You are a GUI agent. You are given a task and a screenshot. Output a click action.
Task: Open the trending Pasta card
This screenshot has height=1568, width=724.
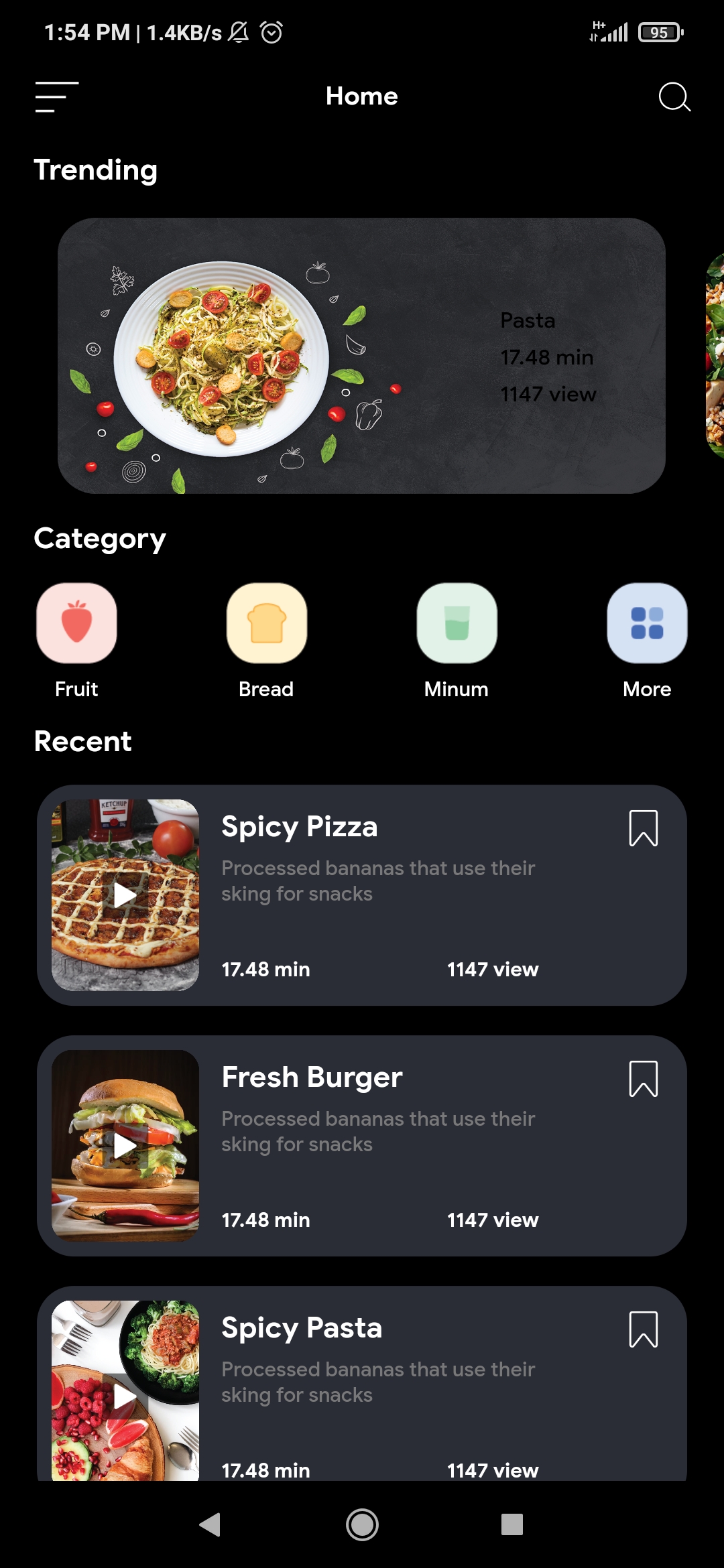[361, 356]
